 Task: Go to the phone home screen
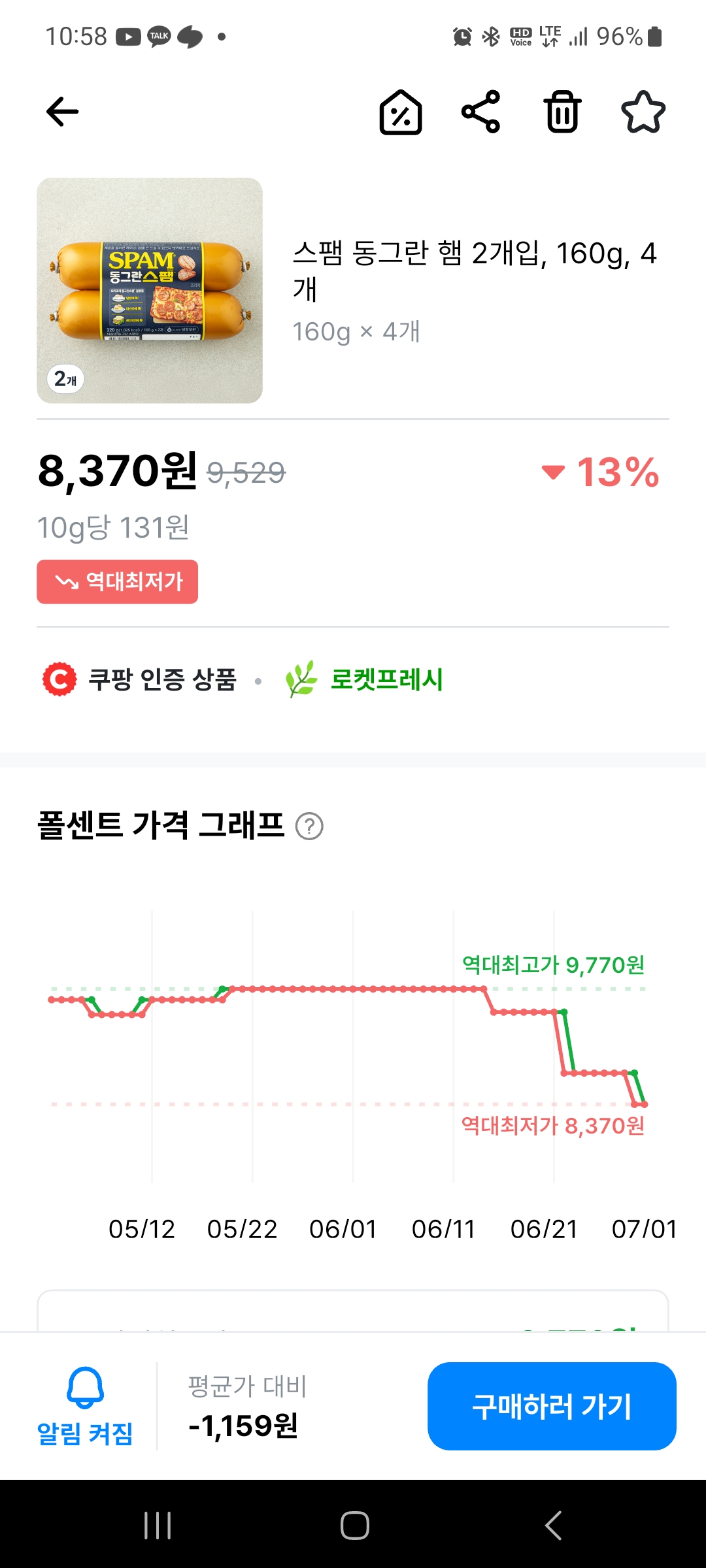(x=354, y=1526)
